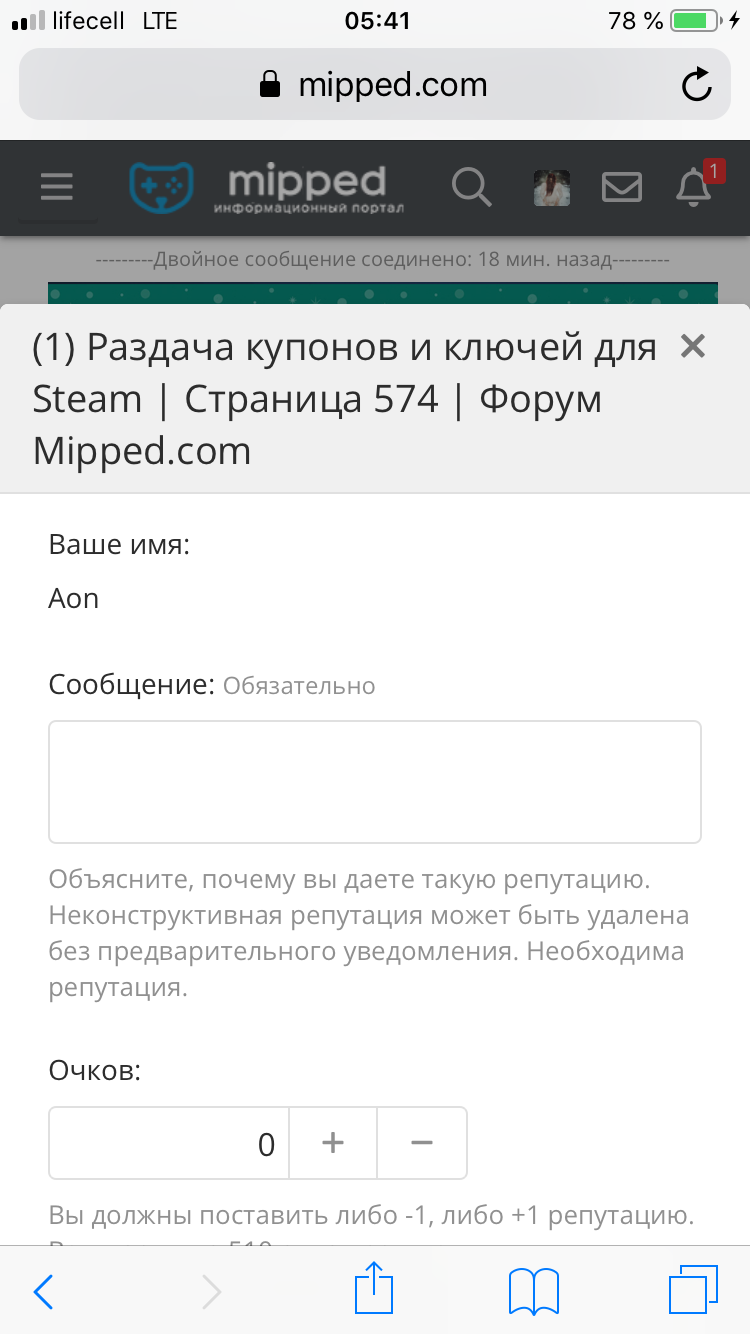Focus the Очков points number field
The height and width of the screenshot is (1334, 750).
(169, 1143)
